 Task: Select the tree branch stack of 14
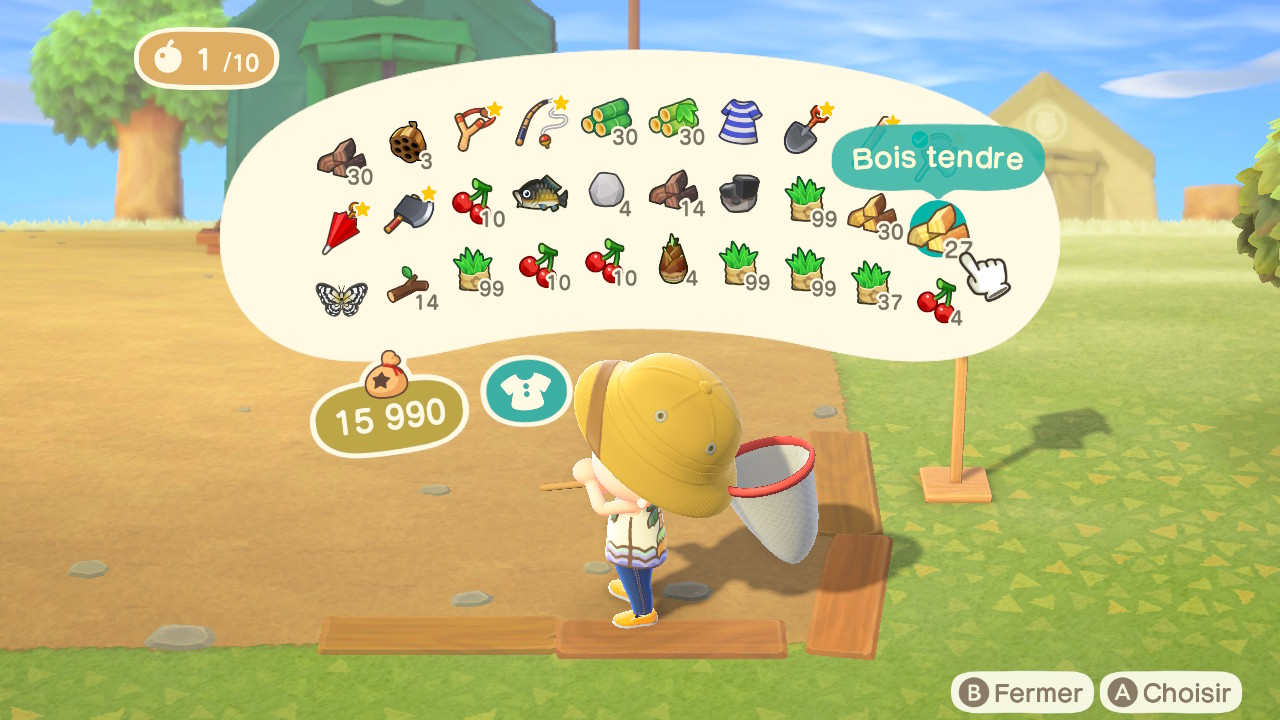pos(408,287)
